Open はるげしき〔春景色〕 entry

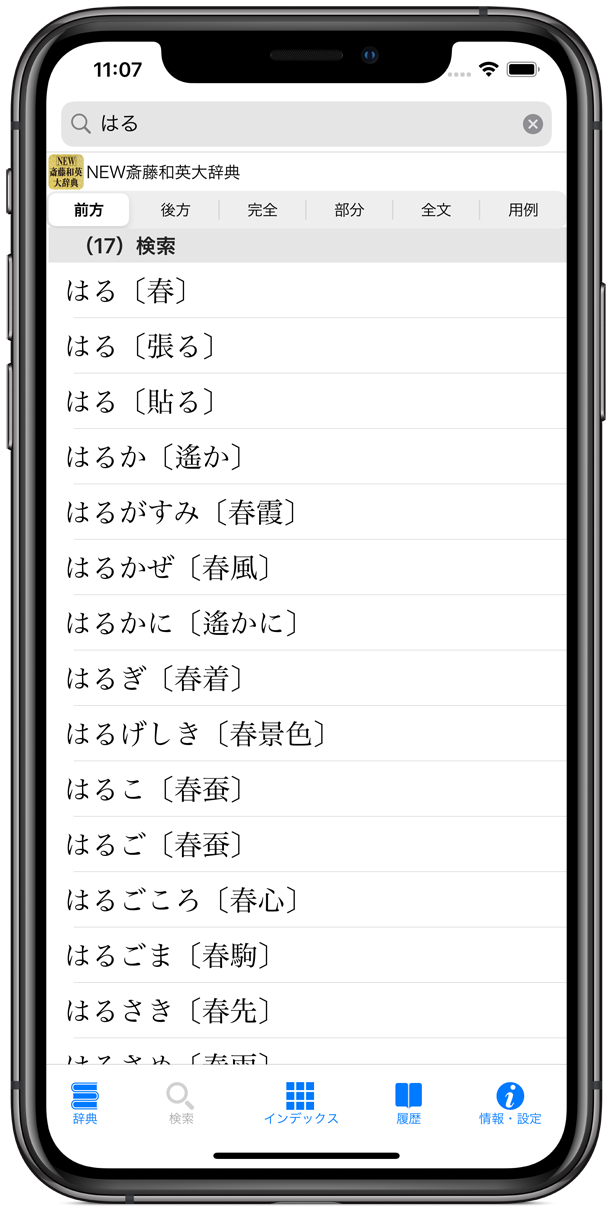click(x=306, y=734)
